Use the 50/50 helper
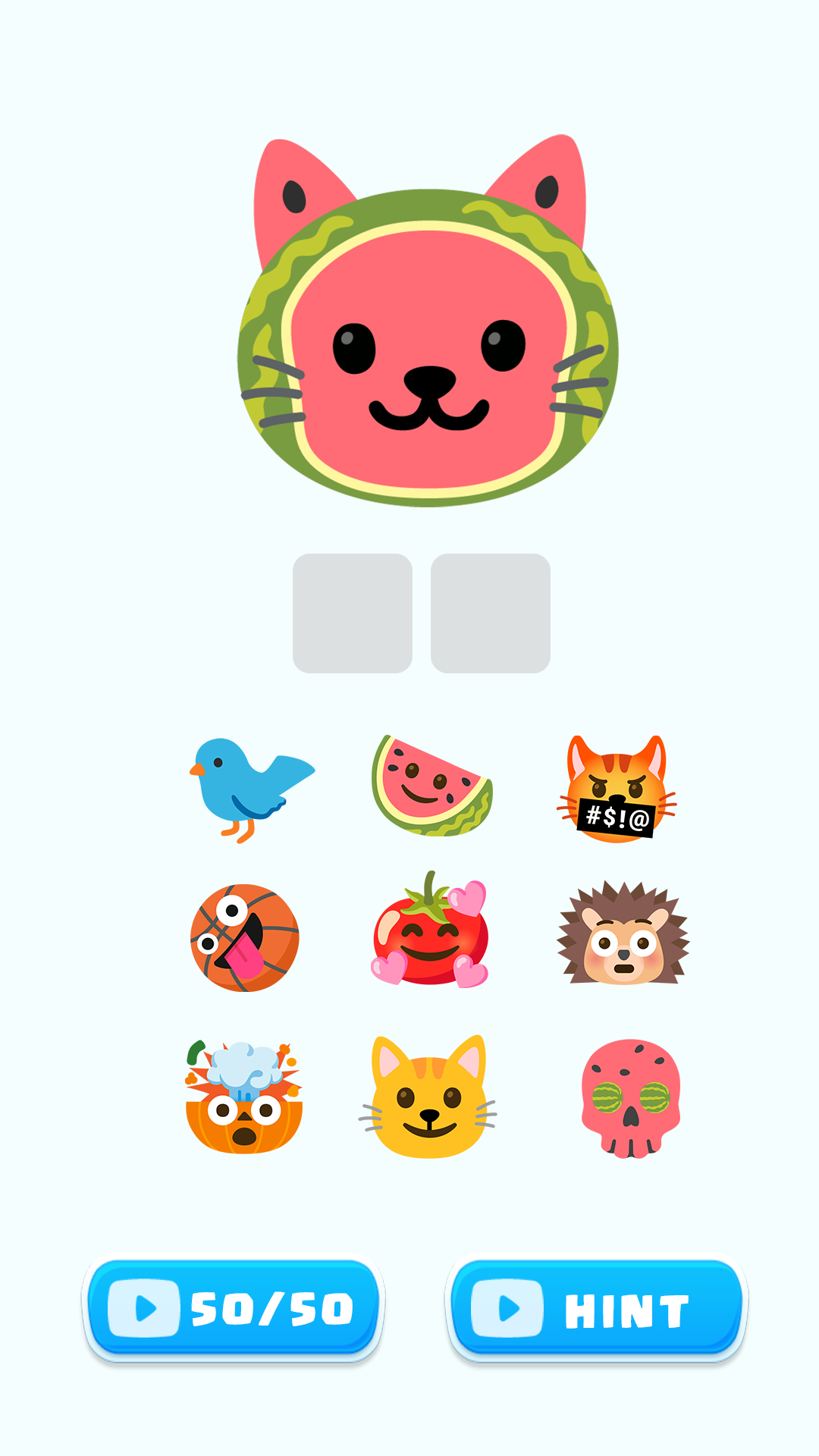The height and width of the screenshot is (1456, 819). pos(233,1307)
